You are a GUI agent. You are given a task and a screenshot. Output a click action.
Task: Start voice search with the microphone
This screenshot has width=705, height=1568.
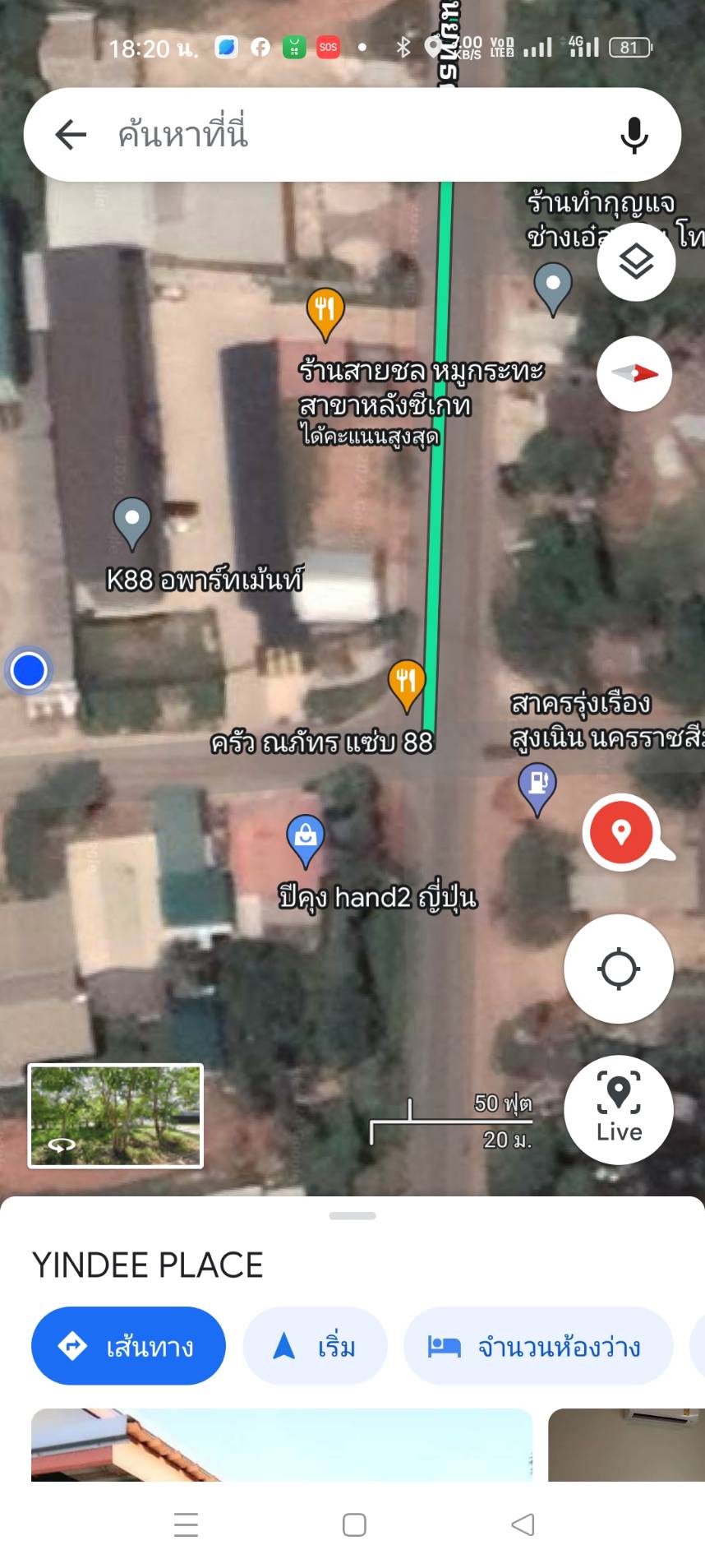pos(634,135)
